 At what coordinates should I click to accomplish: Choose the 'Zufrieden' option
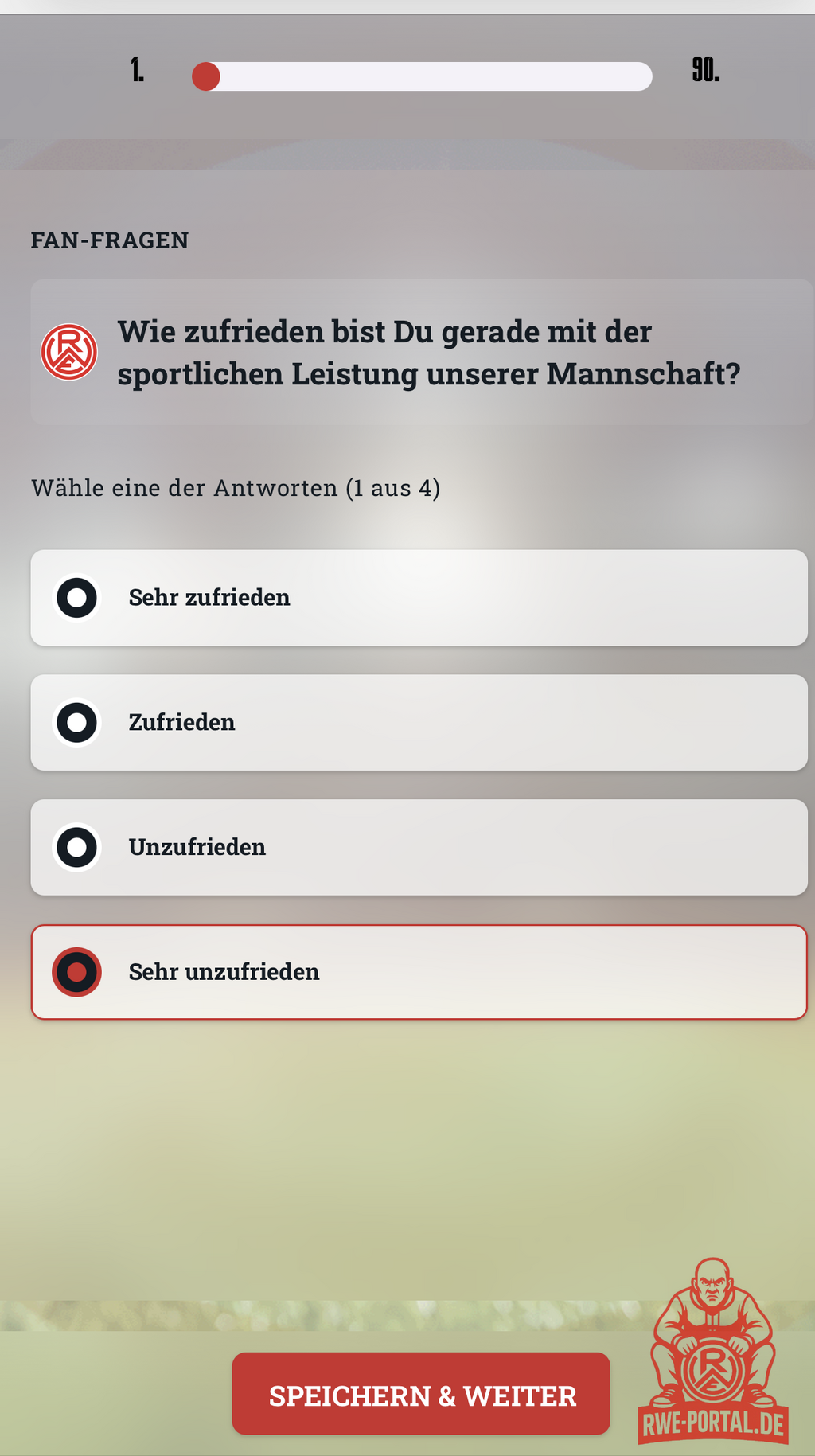point(419,723)
